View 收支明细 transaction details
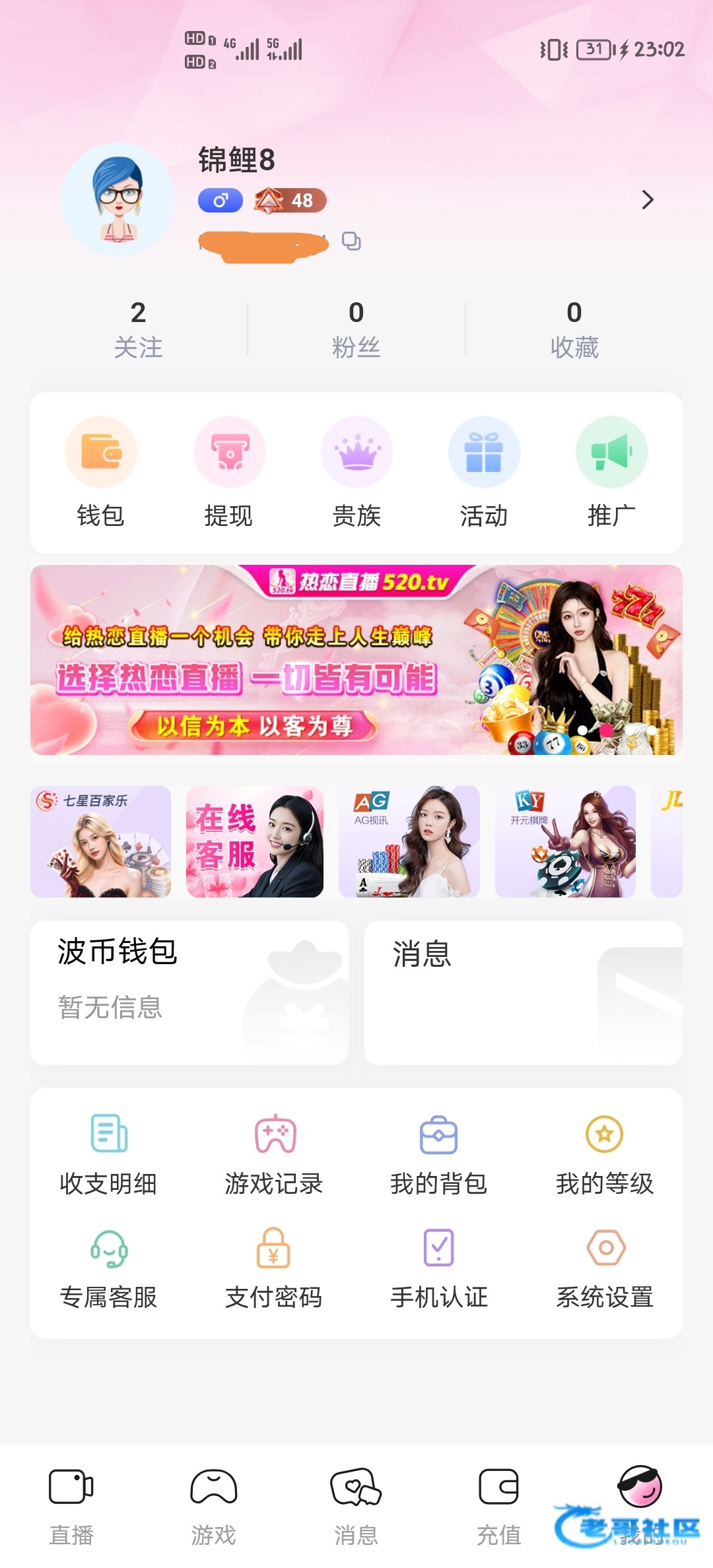Screen dimensions: 713x1568 pyautogui.click(x=108, y=1155)
